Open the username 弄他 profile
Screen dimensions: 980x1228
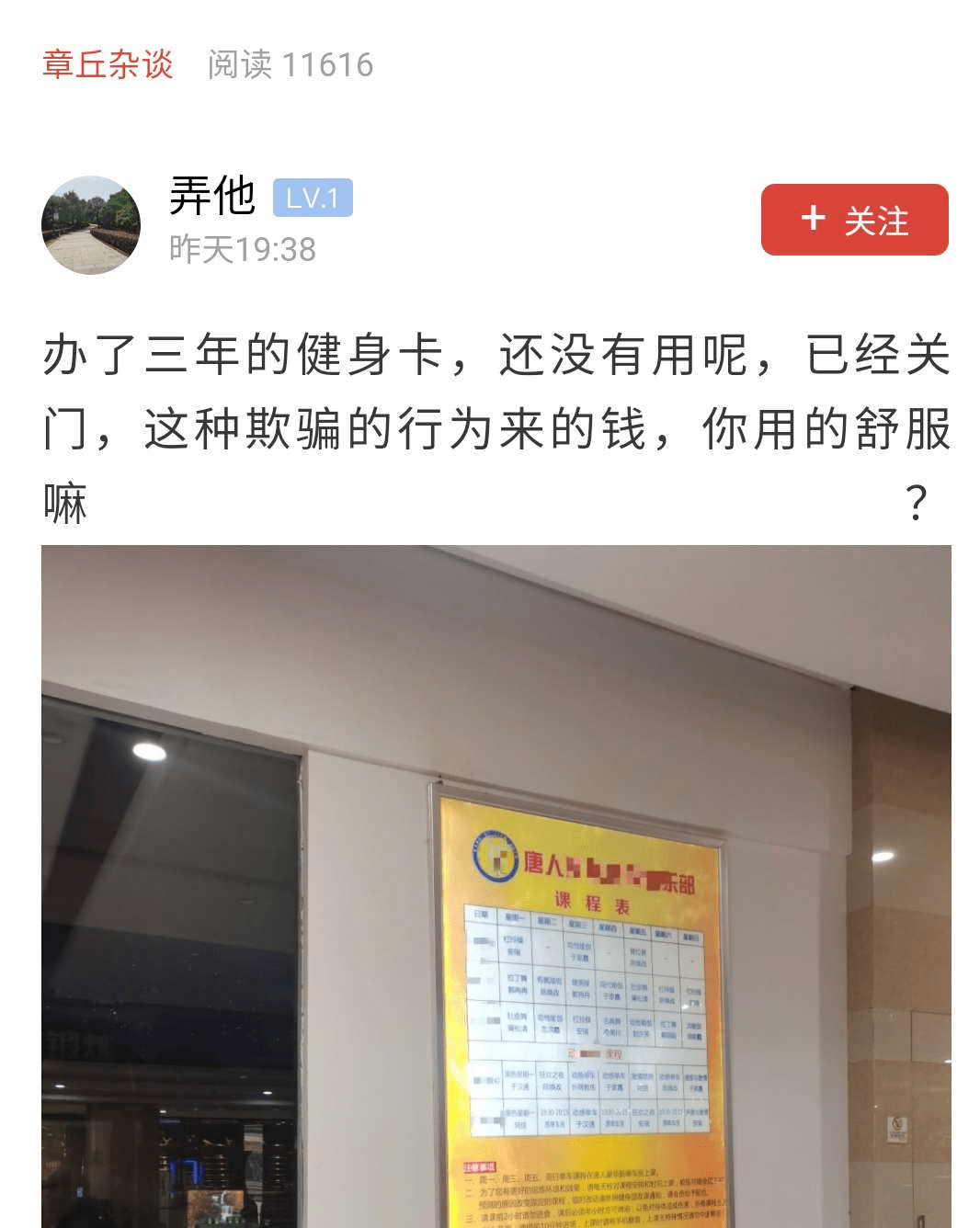(212, 197)
